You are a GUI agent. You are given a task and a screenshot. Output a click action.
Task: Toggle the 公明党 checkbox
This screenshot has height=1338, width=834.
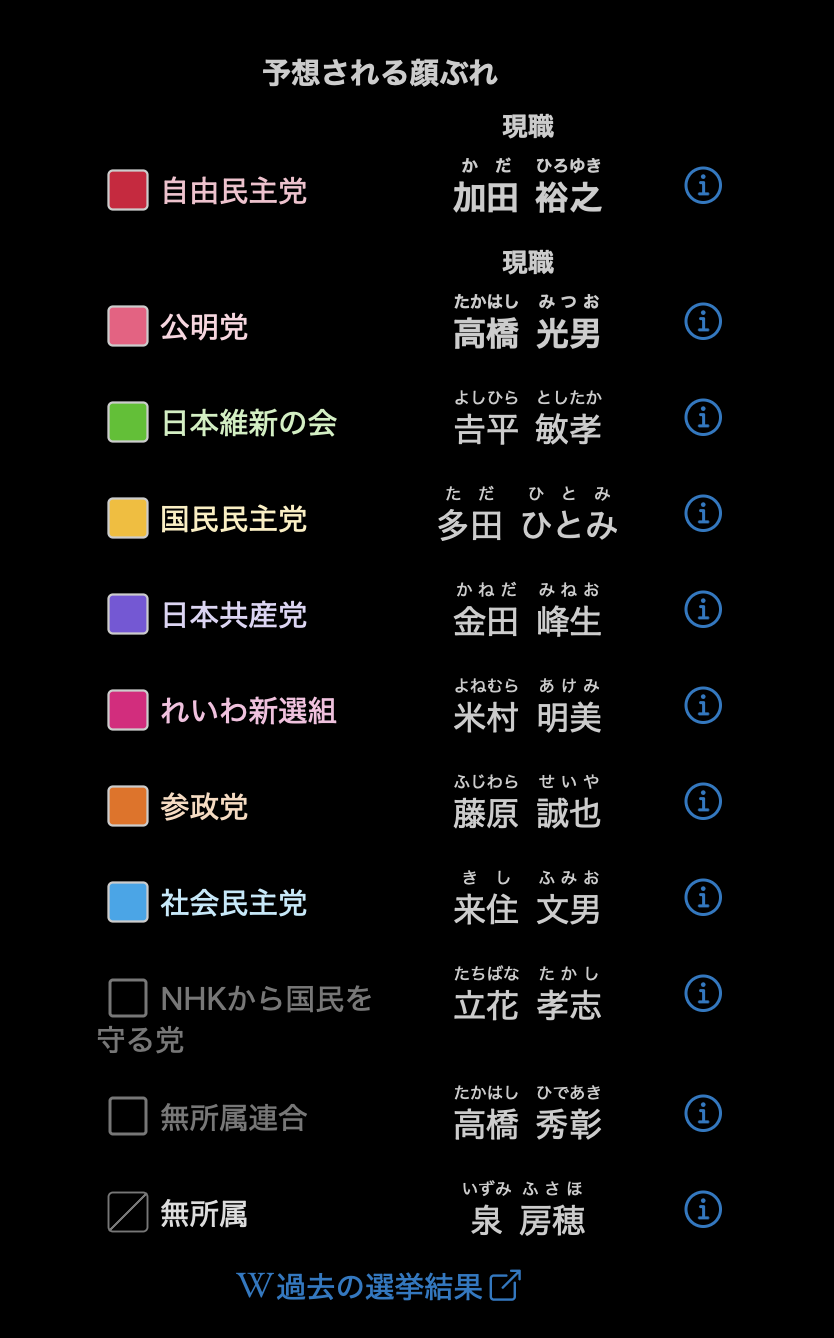[x=128, y=326]
